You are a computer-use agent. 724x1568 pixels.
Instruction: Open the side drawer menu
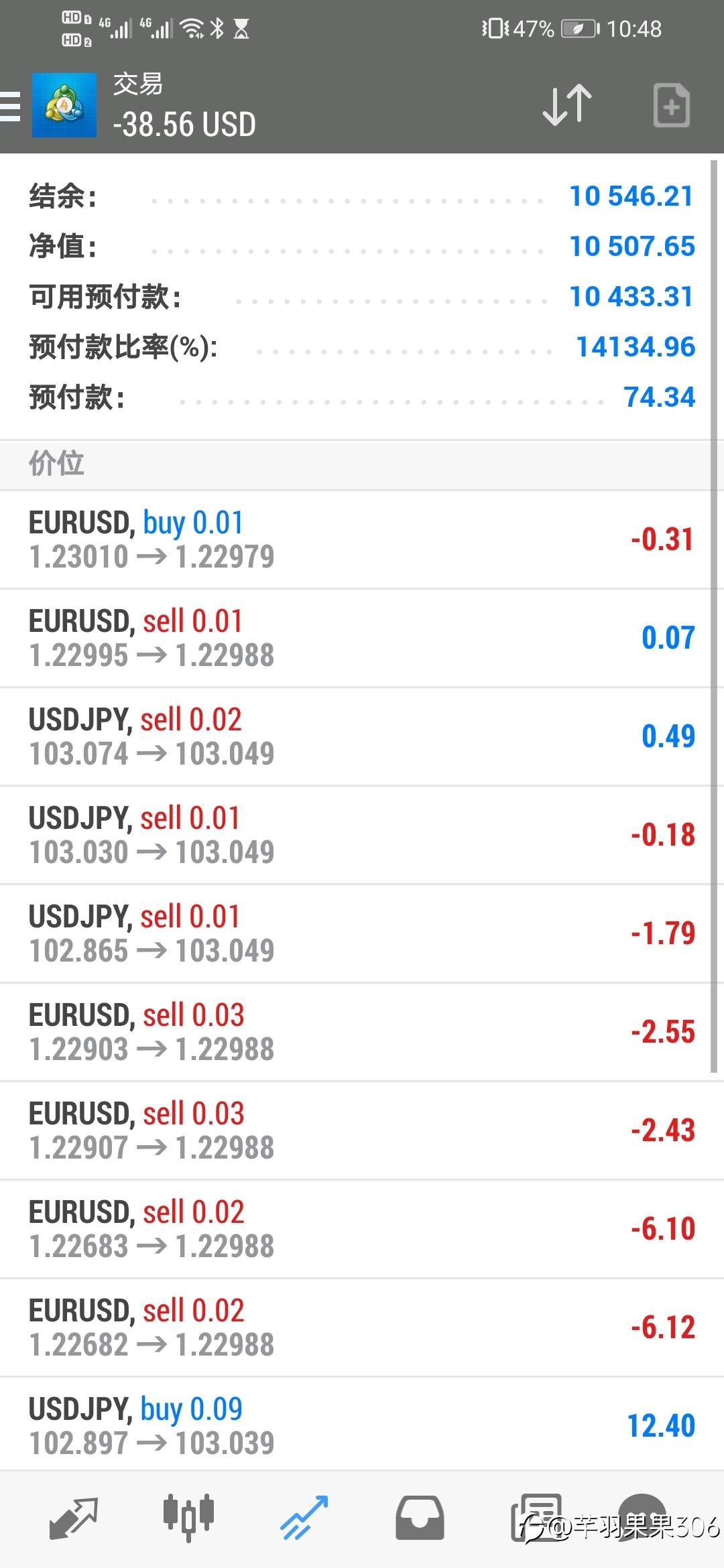tap(11, 106)
